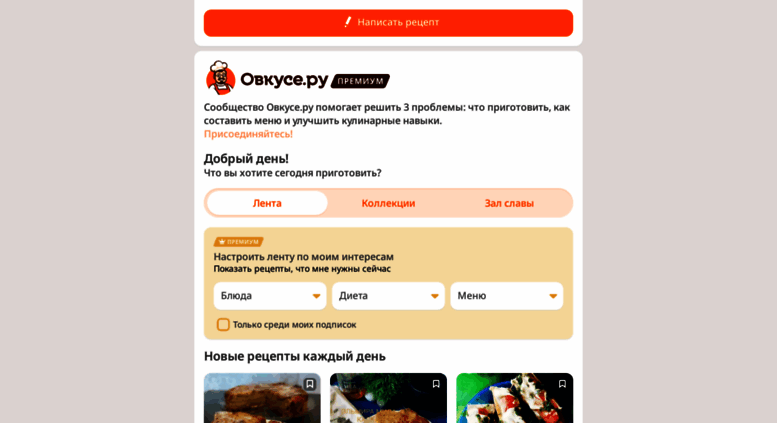Screen dimensions: 777x423
Task: Switch to the Коллекции tab
Action: (x=388, y=203)
